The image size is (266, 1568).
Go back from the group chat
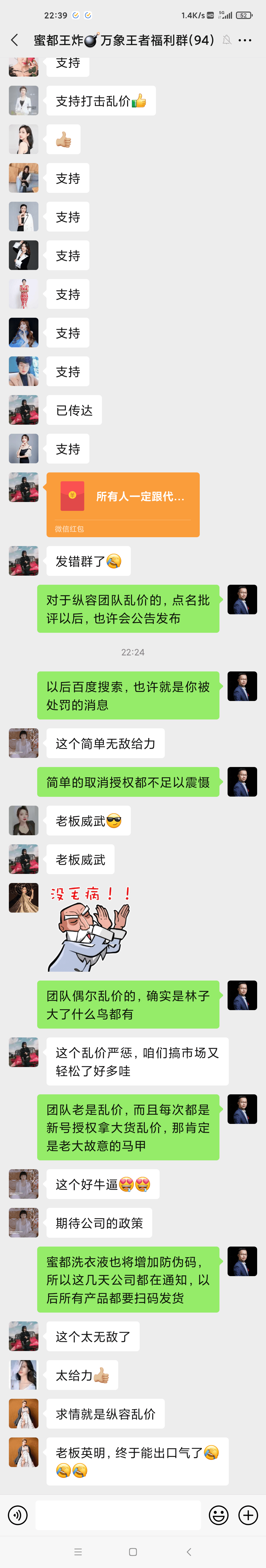coord(15,40)
